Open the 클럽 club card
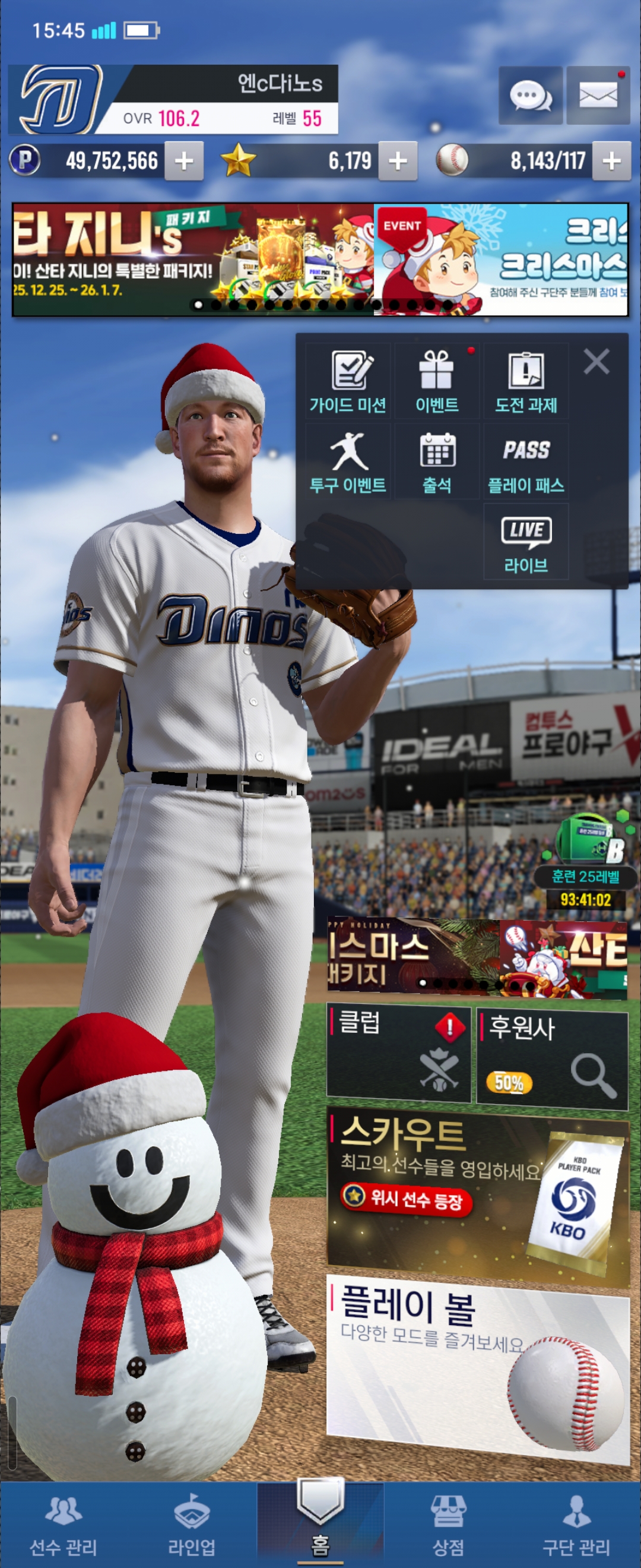641x1568 pixels. [399, 1054]
